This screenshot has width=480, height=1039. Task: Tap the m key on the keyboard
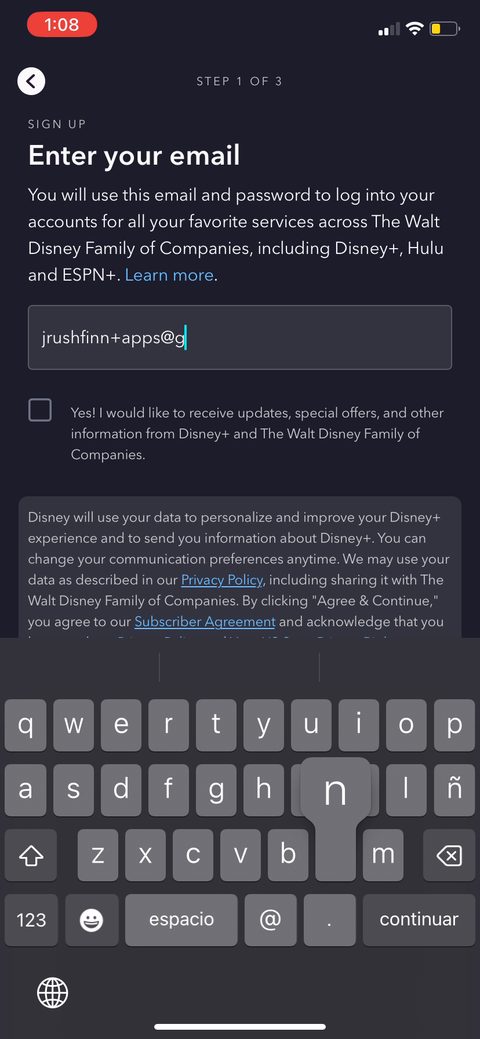click(x=383, y=855)
